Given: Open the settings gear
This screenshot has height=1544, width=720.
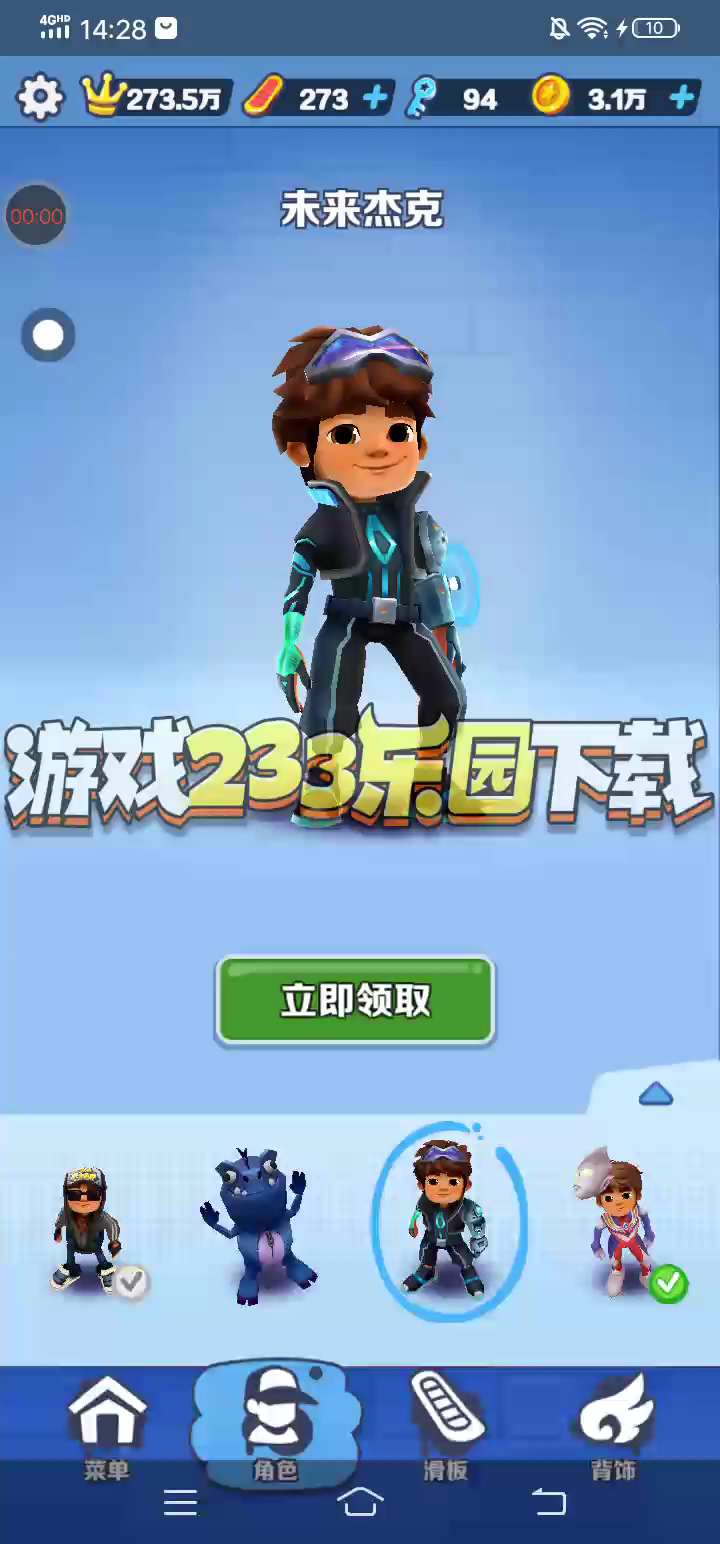Looking at the screenshot, I should (x=40, y=98).
